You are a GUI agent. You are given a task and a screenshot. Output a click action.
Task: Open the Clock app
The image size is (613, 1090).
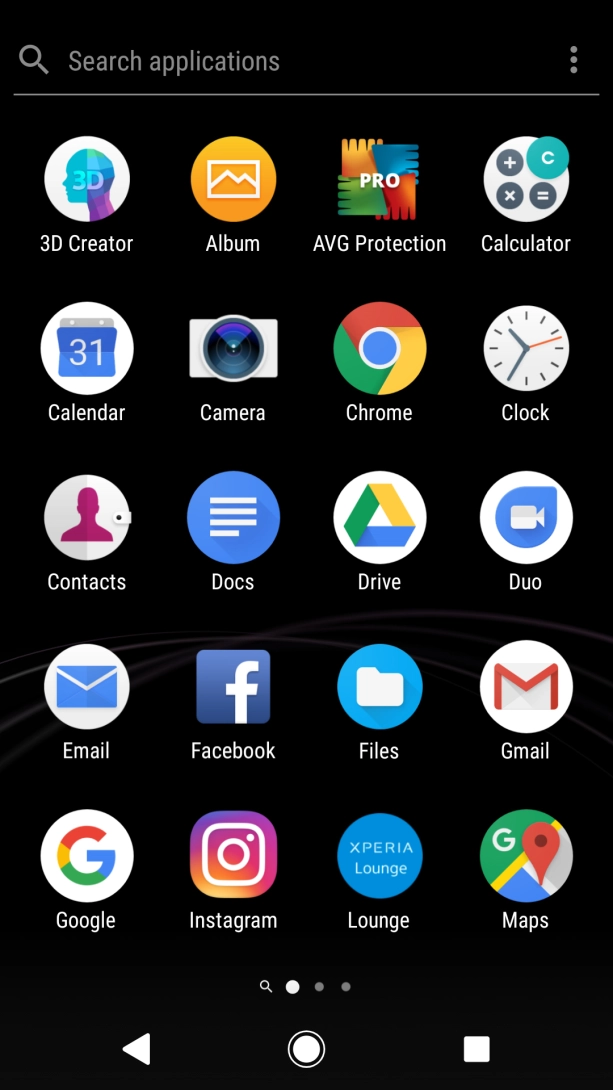point(525,349)
